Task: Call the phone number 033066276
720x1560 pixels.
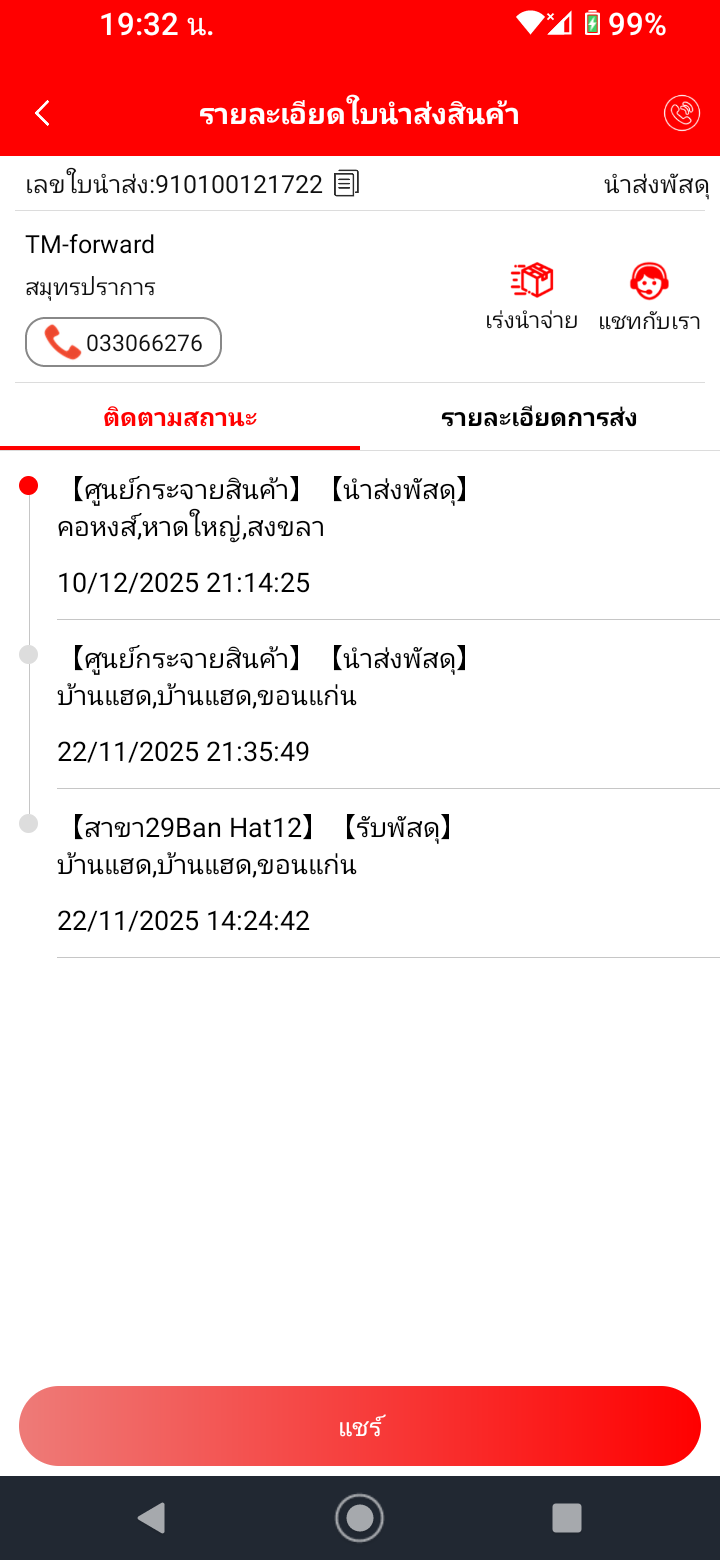Action: 123,344
